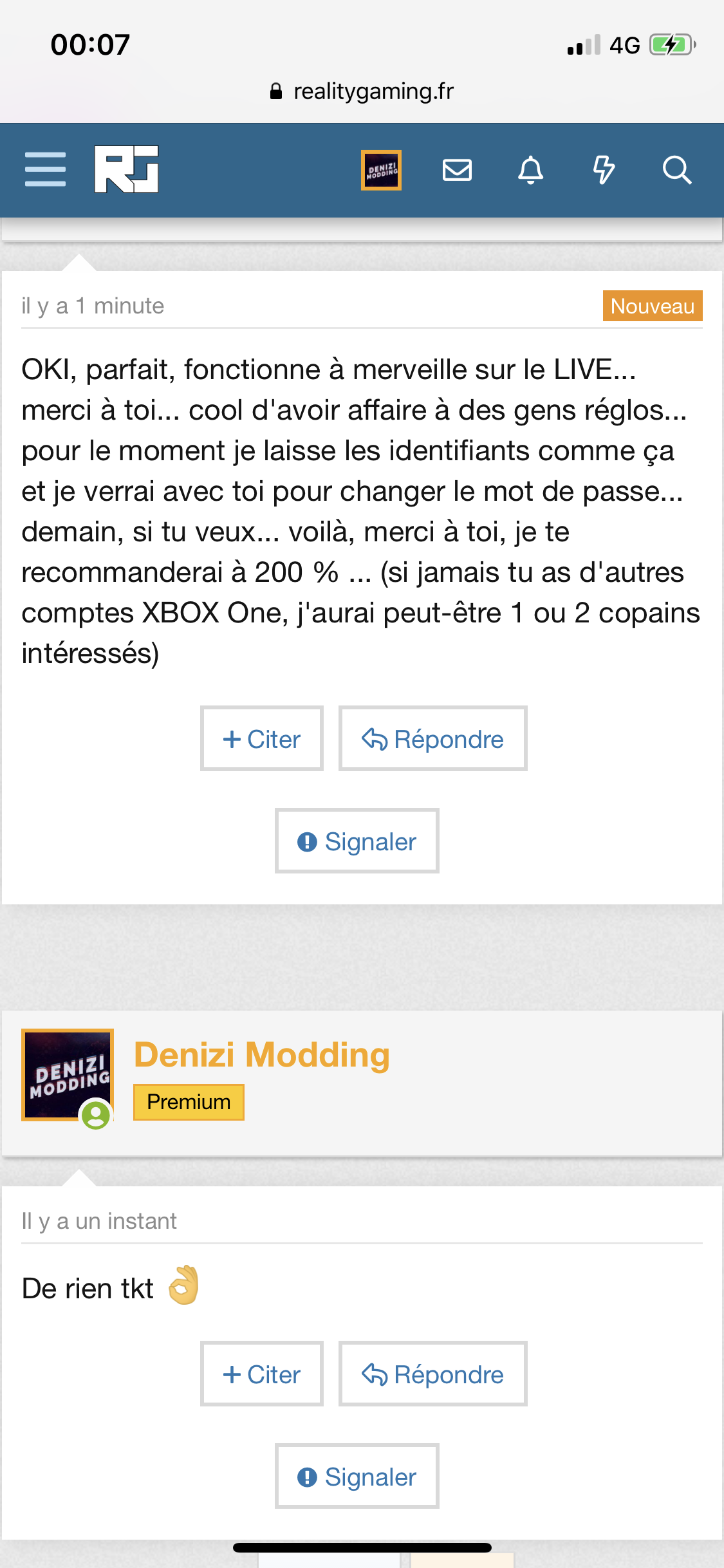Report the OKI parfait post via Signaler

point(357,841)
